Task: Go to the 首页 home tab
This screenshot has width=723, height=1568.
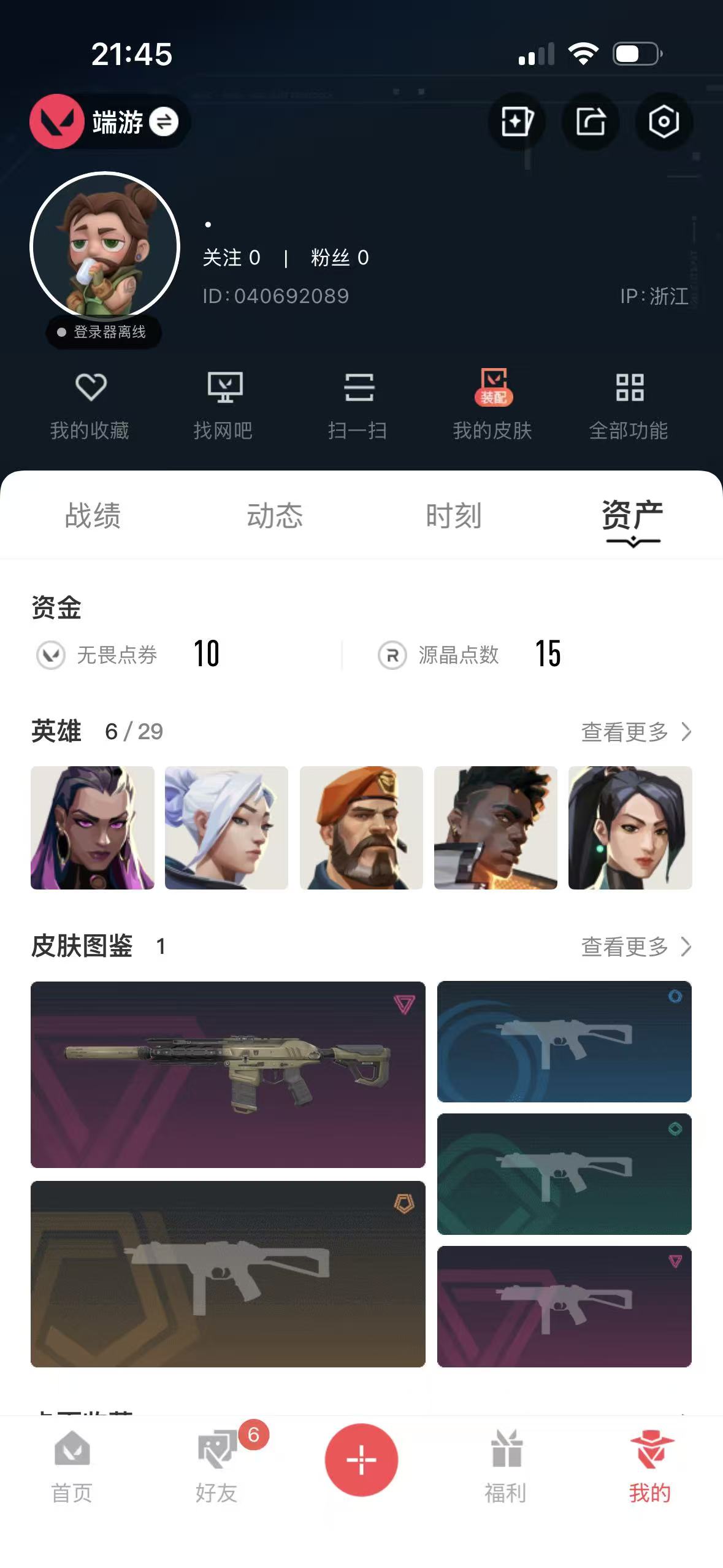Action: [x=72, y=1466]
